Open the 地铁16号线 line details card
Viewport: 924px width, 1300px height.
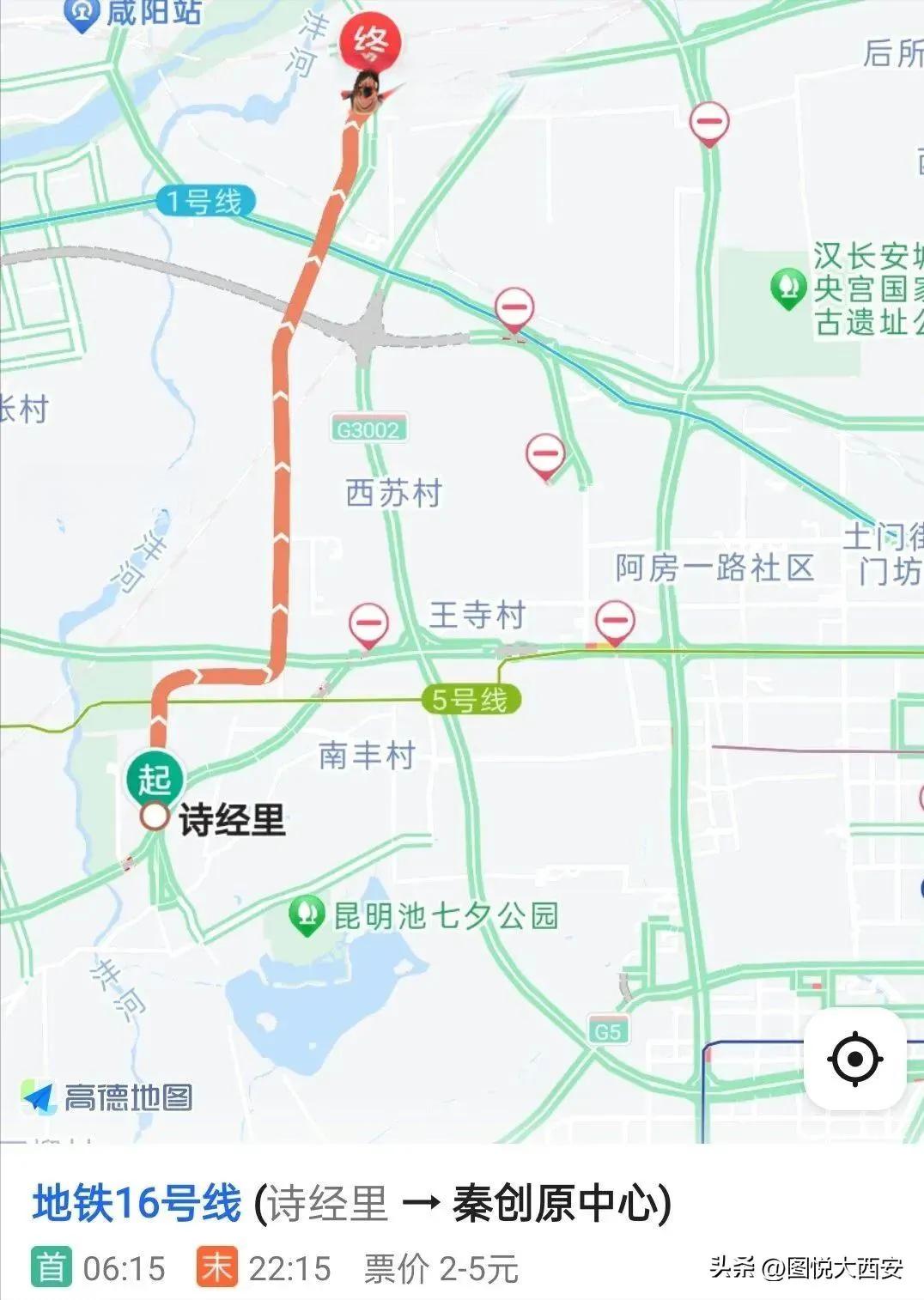point(137,1203)
